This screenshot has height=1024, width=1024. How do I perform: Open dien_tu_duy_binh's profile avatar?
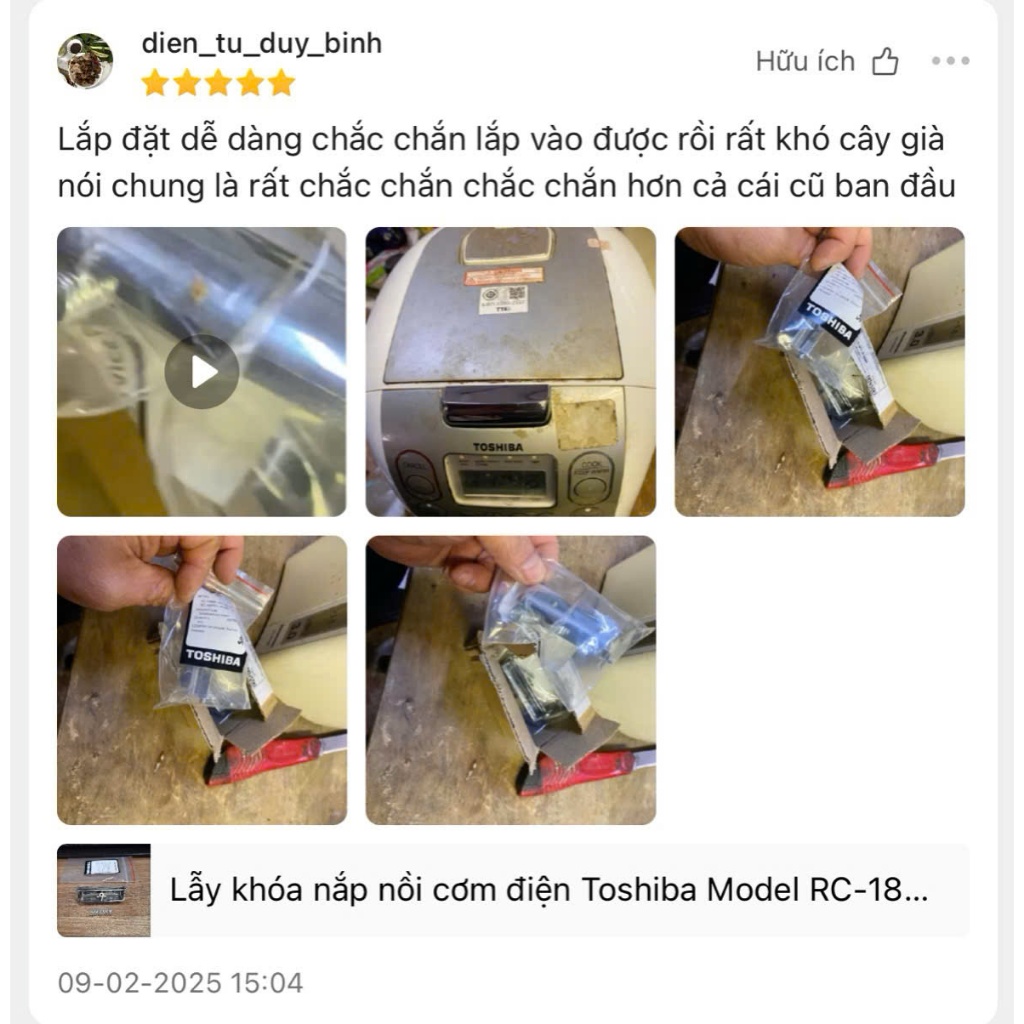pyautogui.click(x=85, y=61)
